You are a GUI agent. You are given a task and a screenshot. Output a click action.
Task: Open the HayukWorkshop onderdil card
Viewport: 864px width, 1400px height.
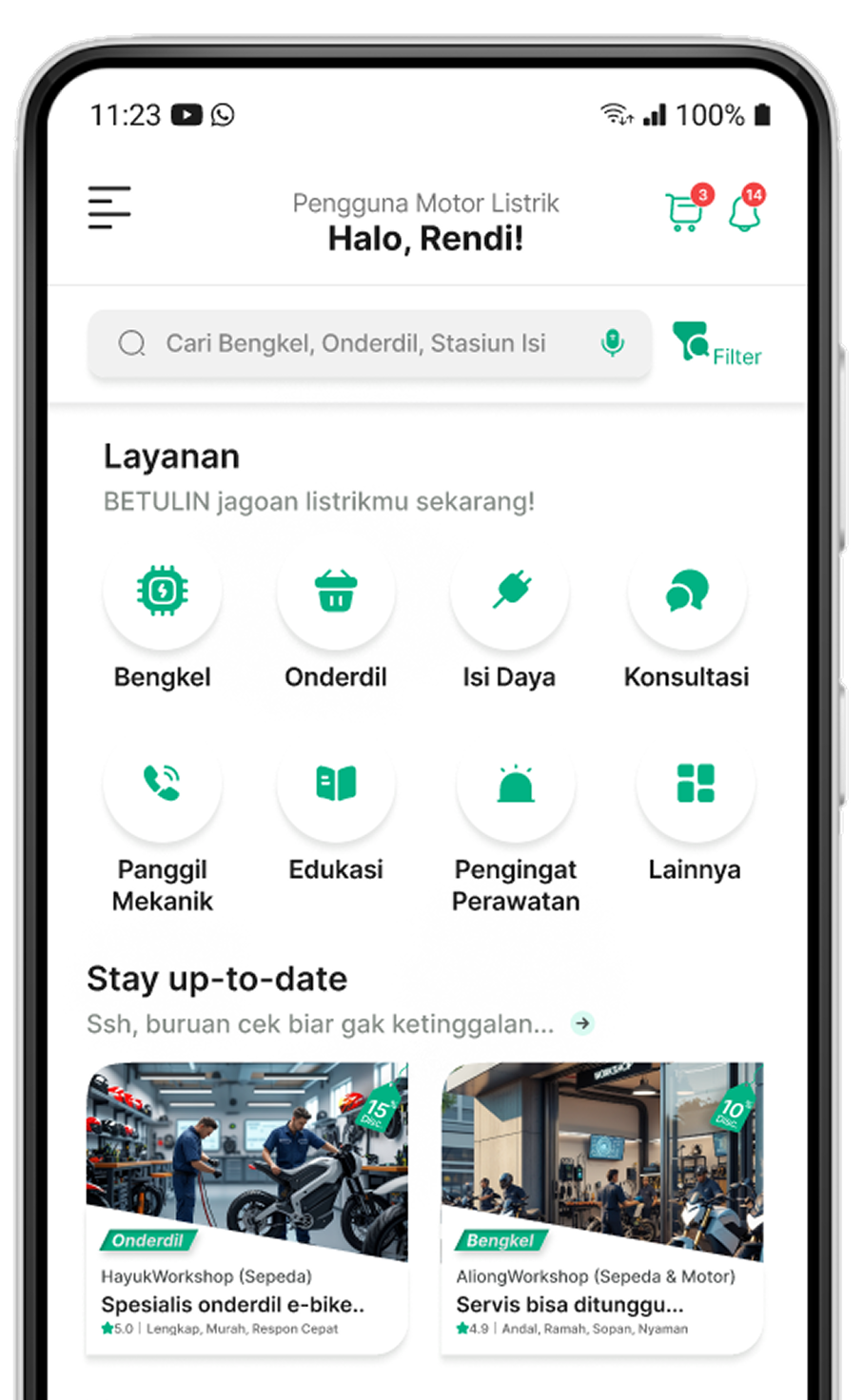point(247,1206)
